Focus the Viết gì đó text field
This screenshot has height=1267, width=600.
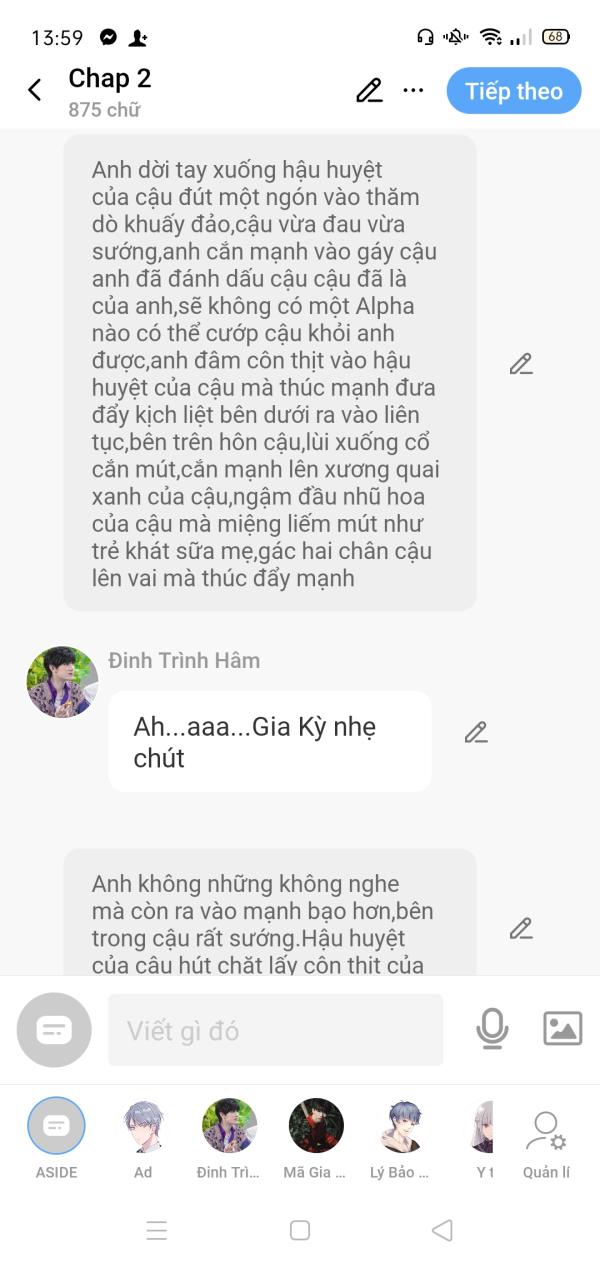(x=275, y=1030)
